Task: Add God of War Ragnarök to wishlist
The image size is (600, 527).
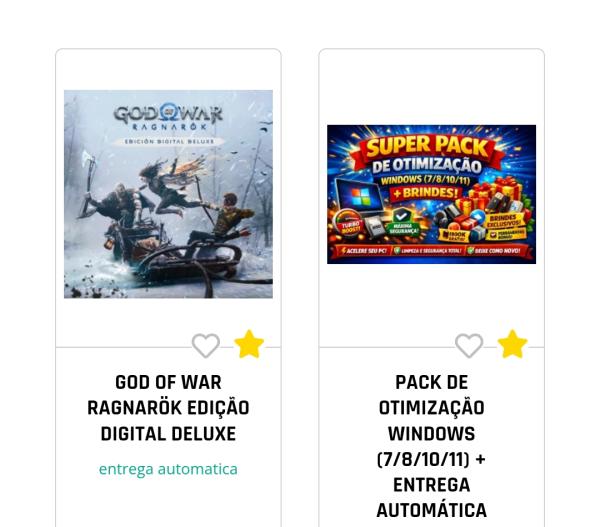Action: click(206, 346)
